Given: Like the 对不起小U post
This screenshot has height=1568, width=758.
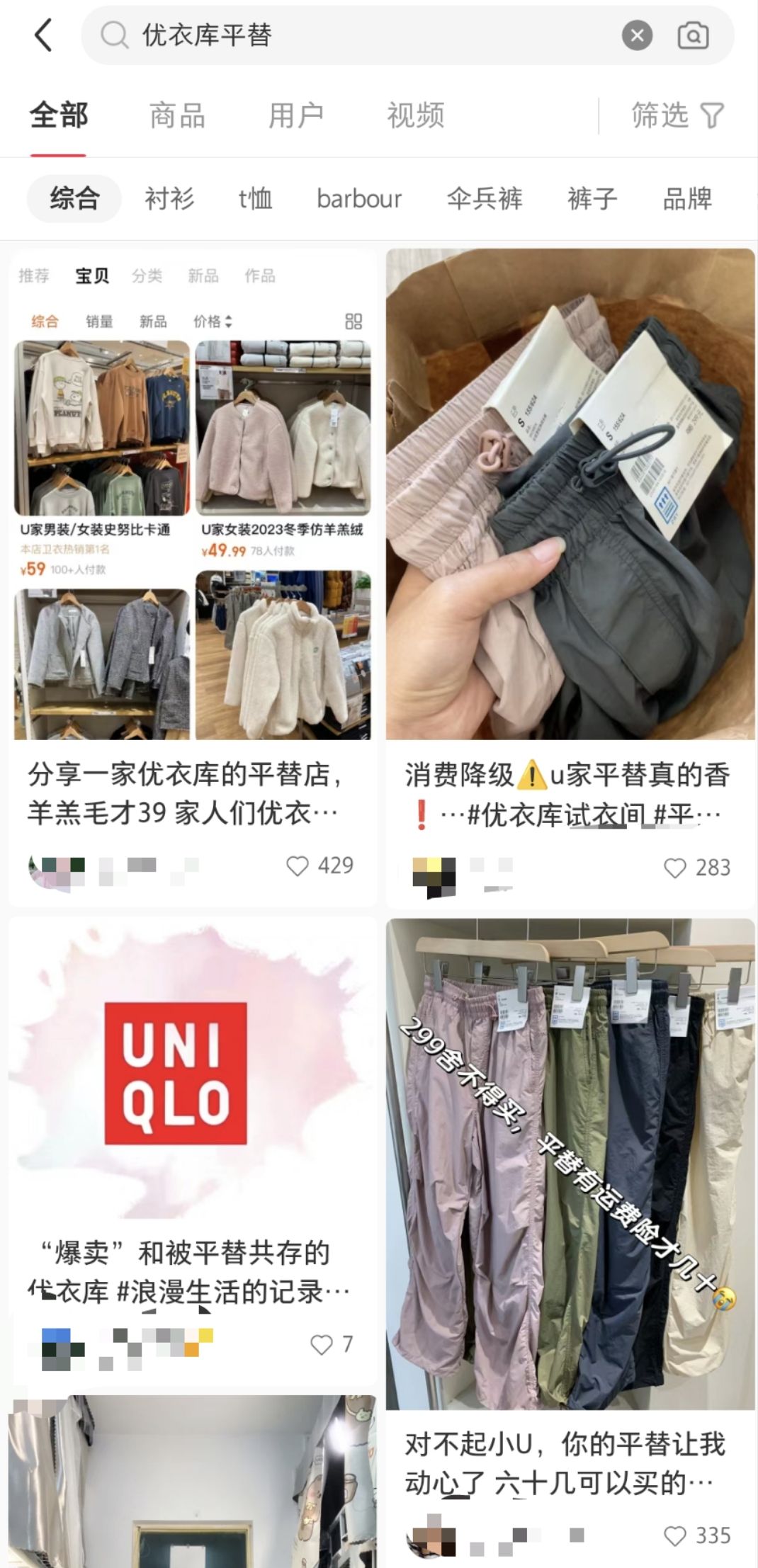Looking at the screenshot, I should (675, 1535).
